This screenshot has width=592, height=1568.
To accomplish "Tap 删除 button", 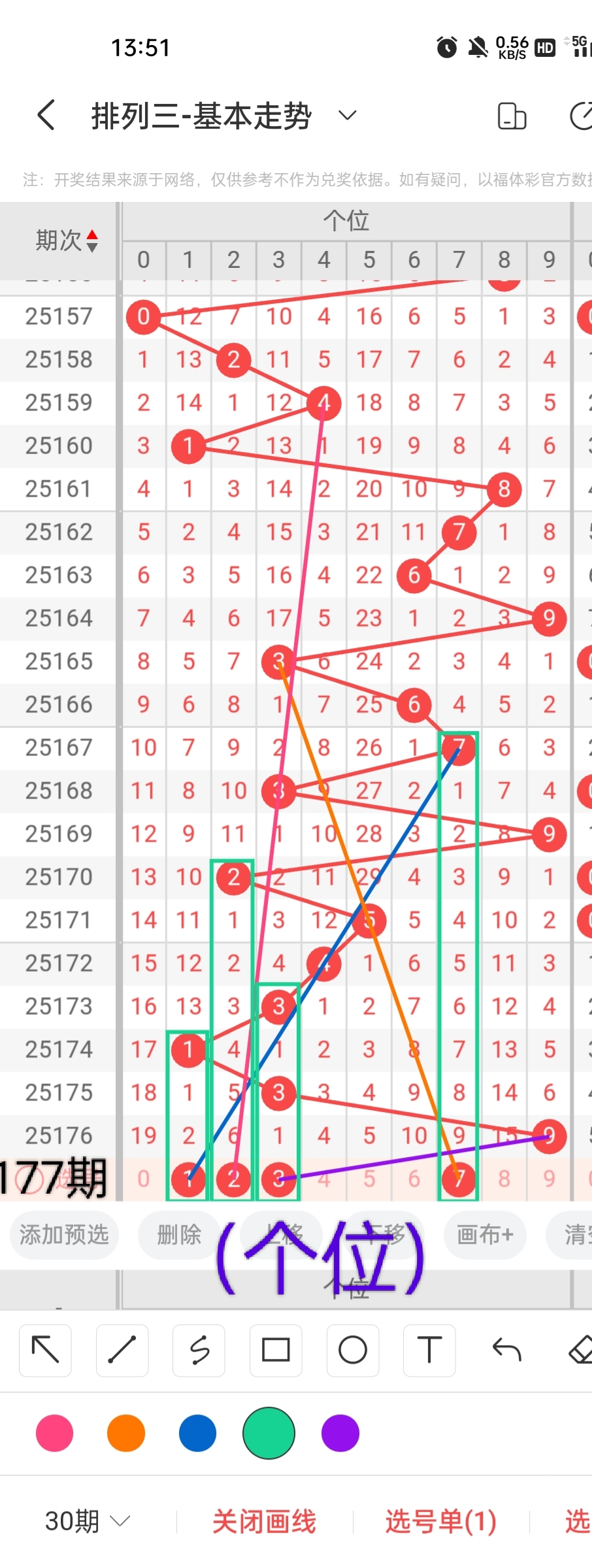I will [x=178, y=1235].
